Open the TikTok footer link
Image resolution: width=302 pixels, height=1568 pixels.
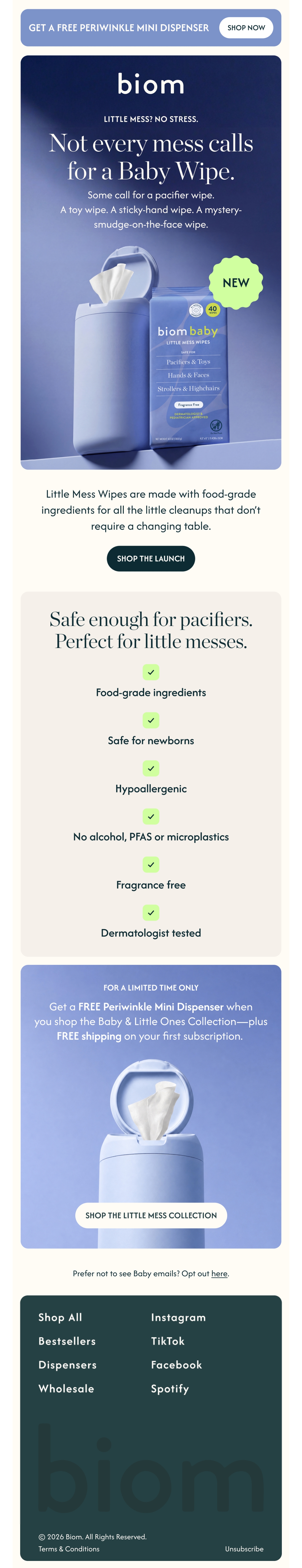(x=168, y=1341)
